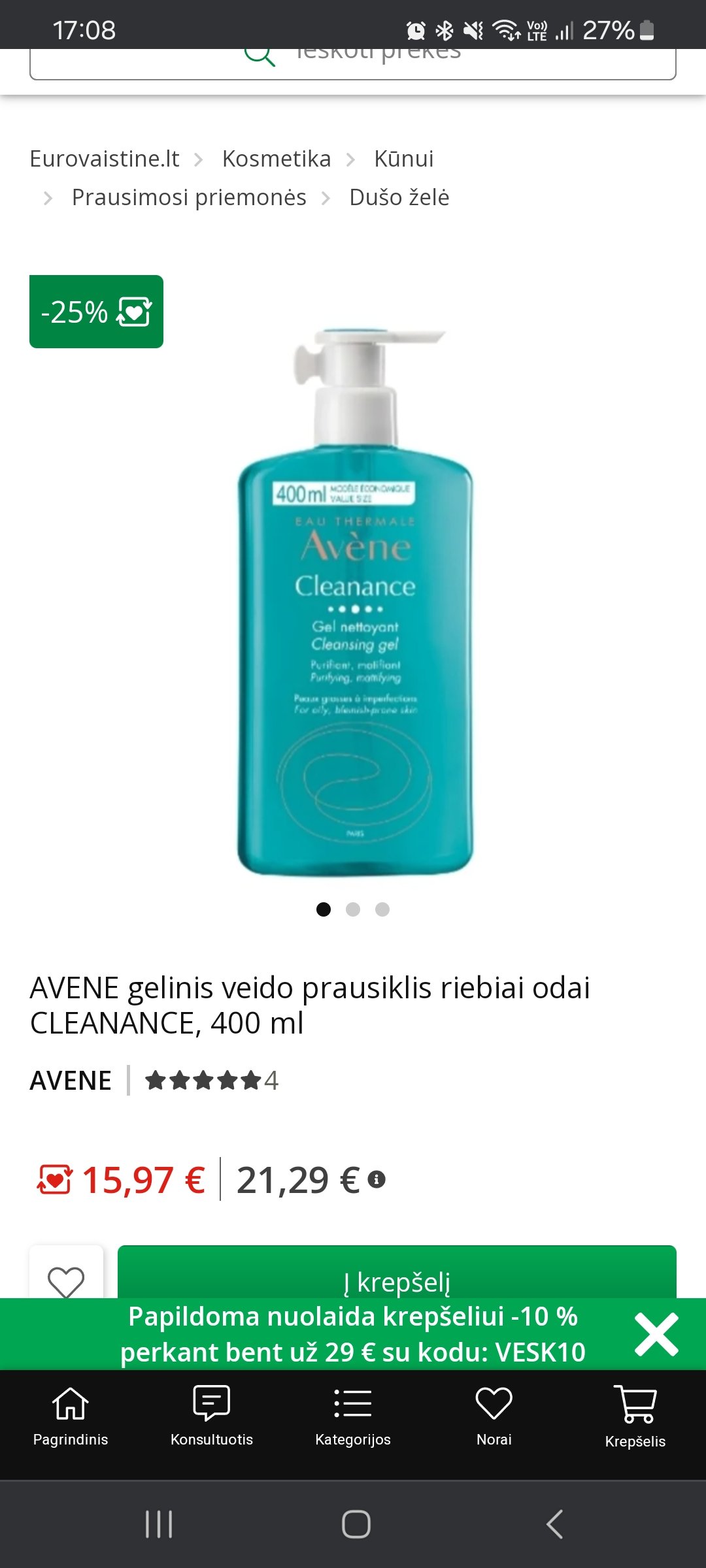The width and height of the screenshot is (706, 1568).
Task: Open the Norai wishlist tab
Action: (x=494, y=1416)
